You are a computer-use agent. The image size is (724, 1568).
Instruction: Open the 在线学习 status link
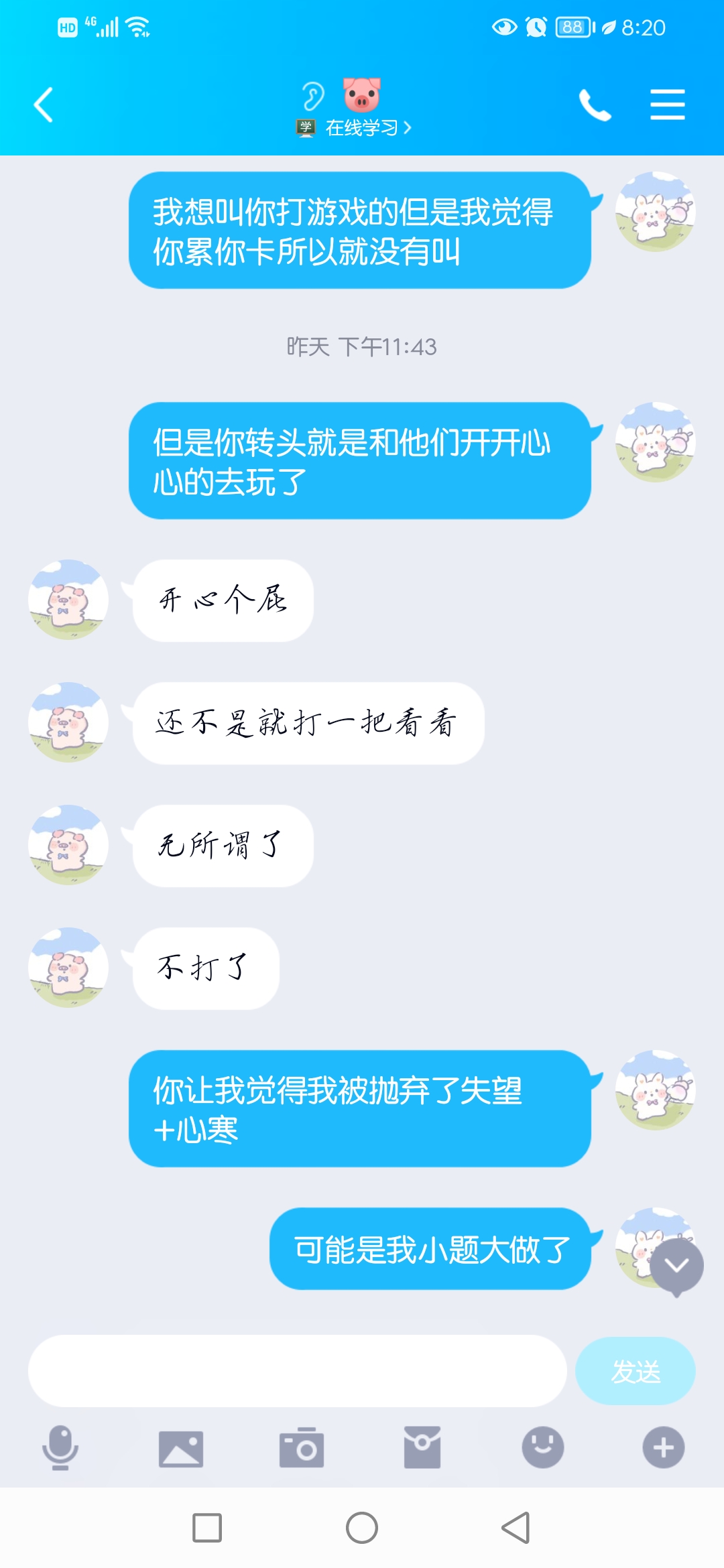362,127
